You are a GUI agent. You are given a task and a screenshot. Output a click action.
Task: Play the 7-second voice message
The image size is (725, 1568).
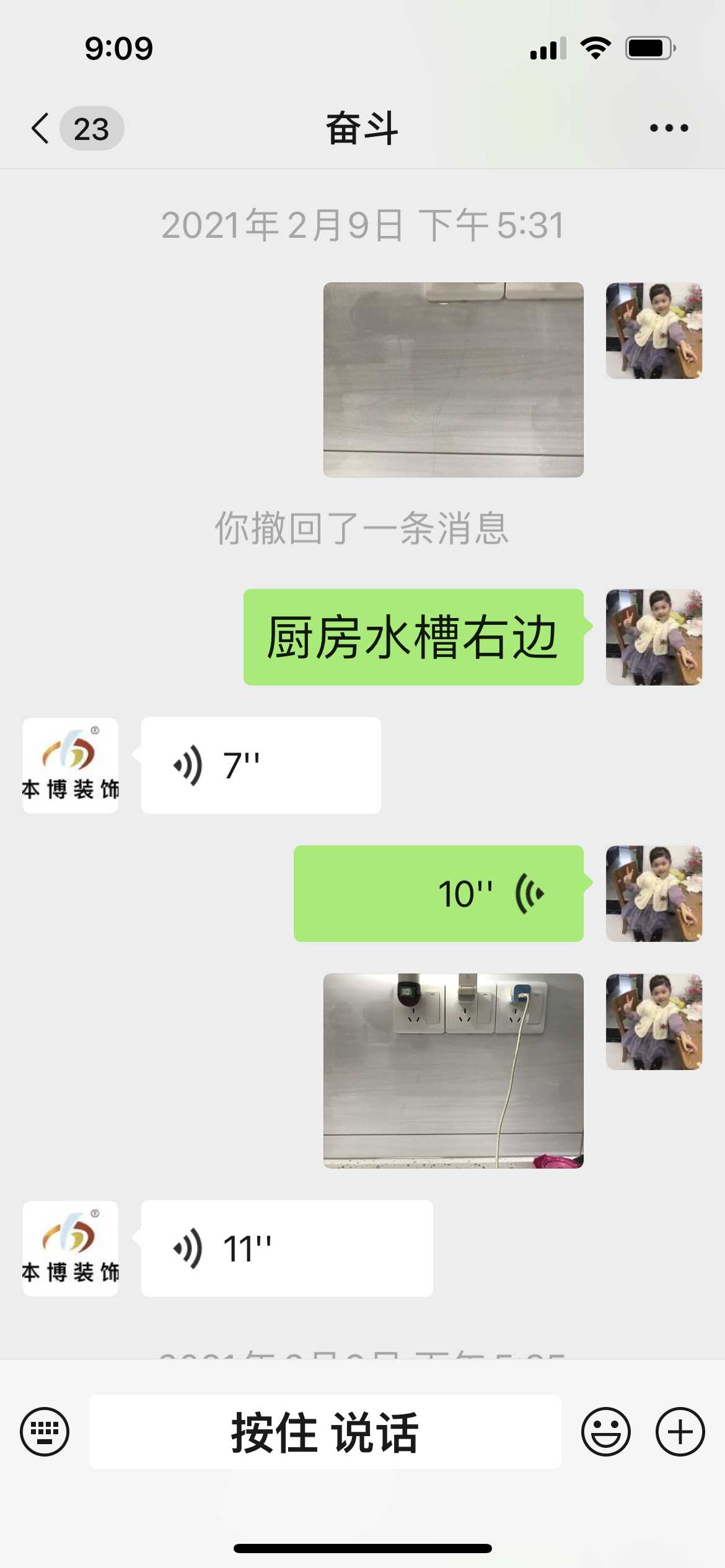(x=260, y=765)
